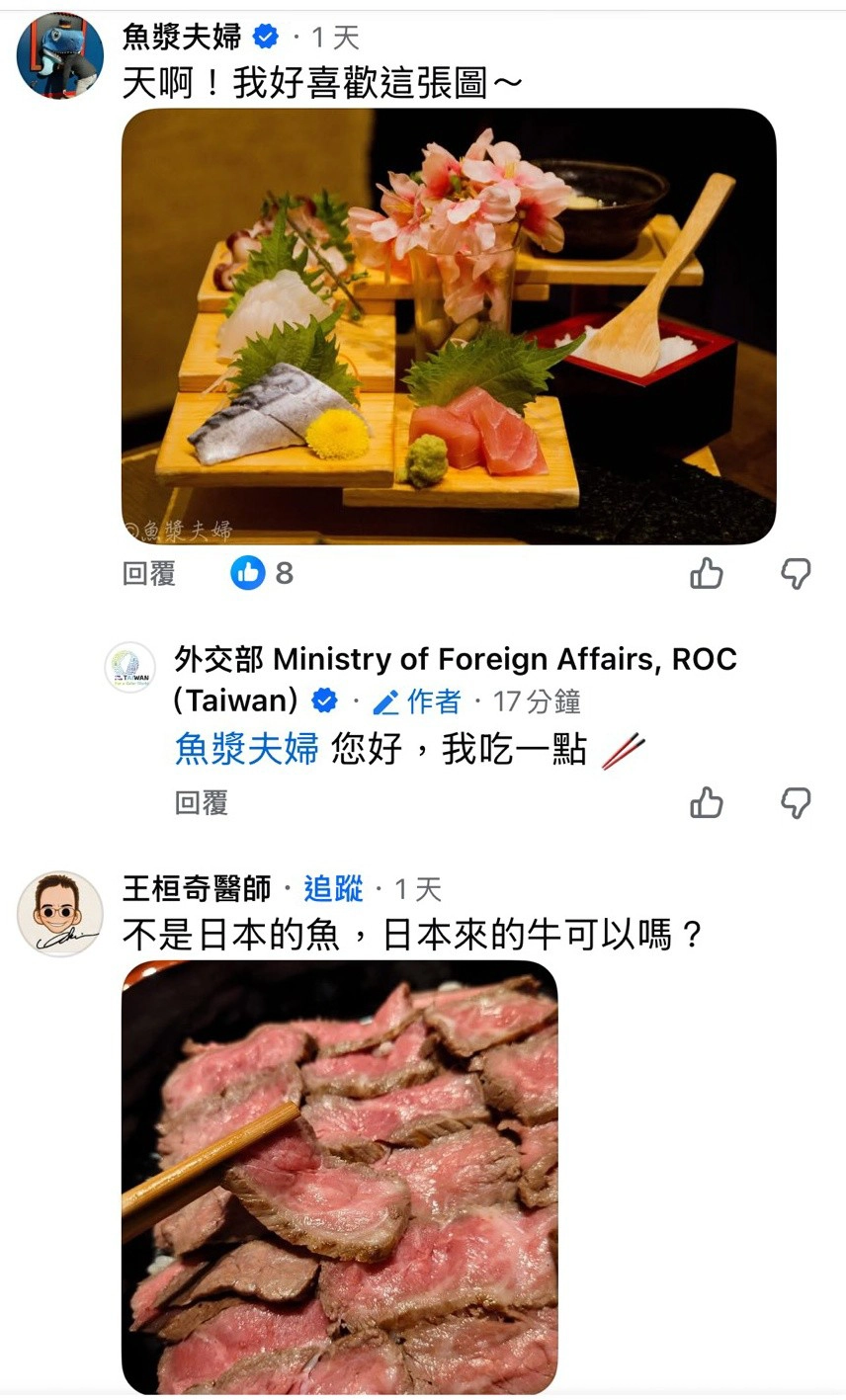Reply to the ministry's 我吃一點 comment
This screenshot has width=846, height=1400.
(x=202, y=802)
